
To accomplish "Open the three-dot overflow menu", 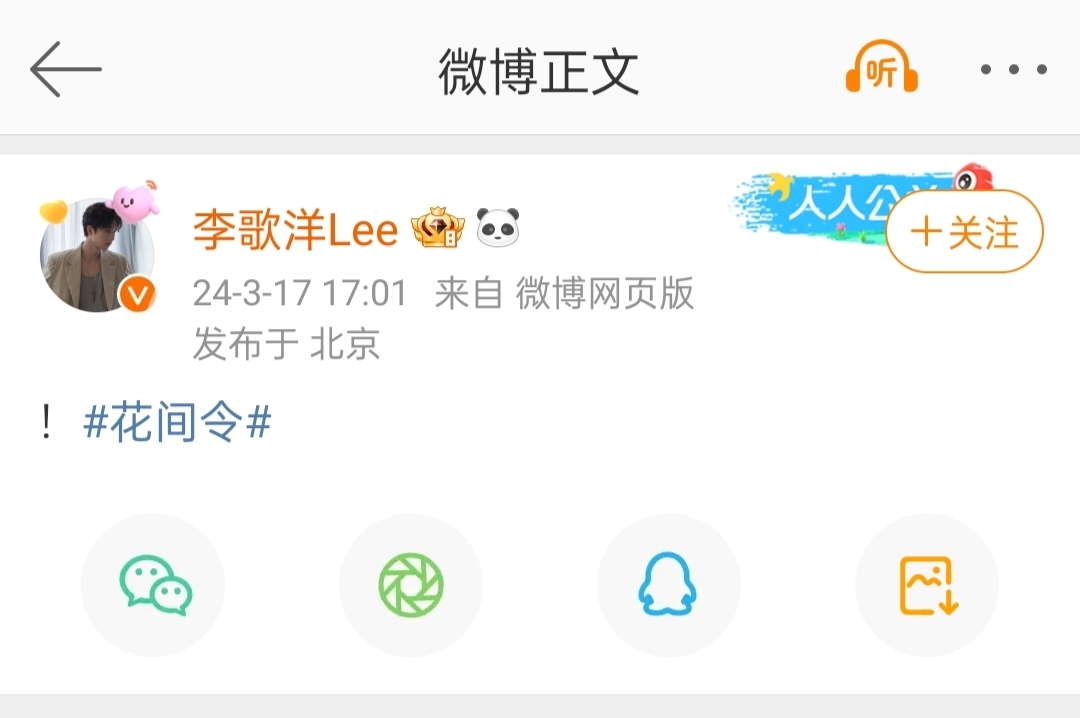I will click(x=1013, y=69).
